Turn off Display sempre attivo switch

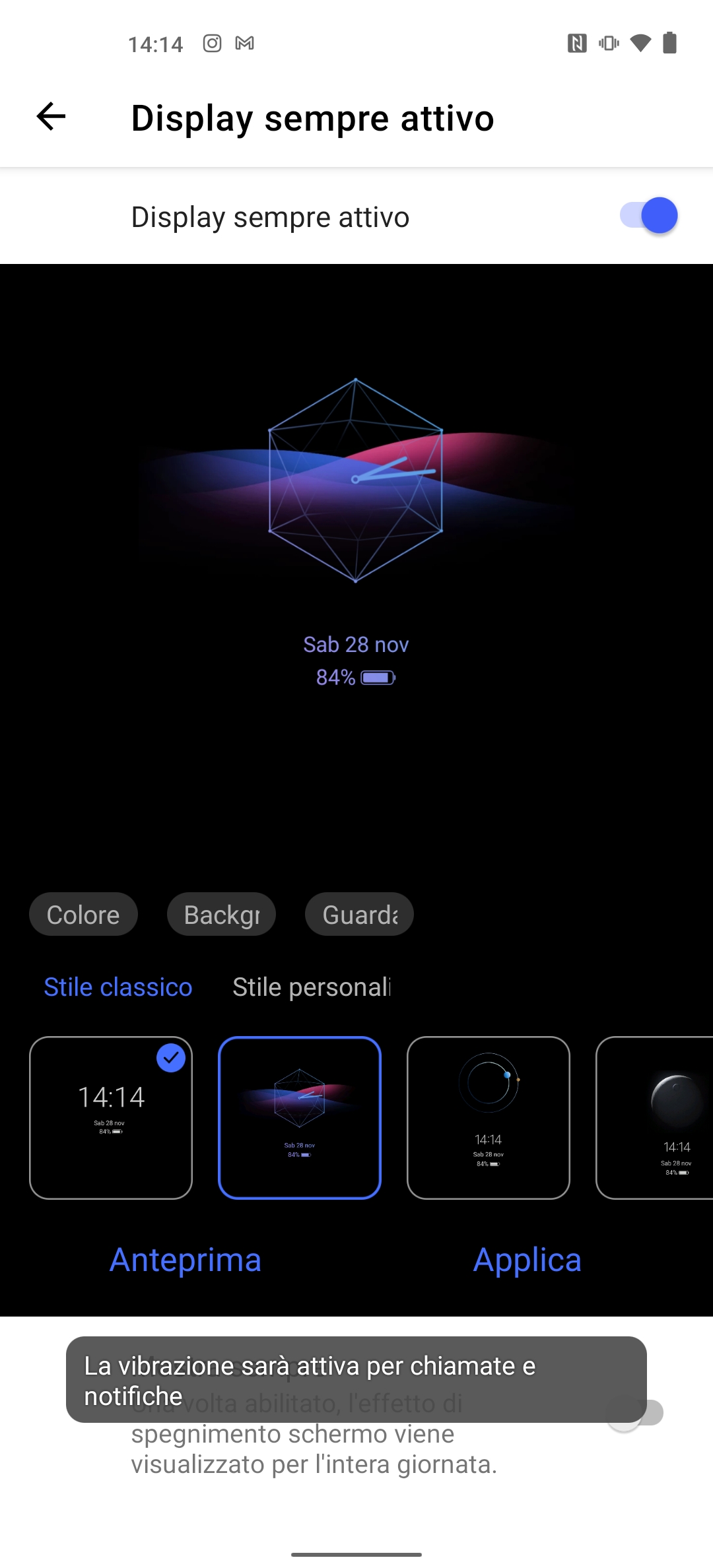pos(648,216)
